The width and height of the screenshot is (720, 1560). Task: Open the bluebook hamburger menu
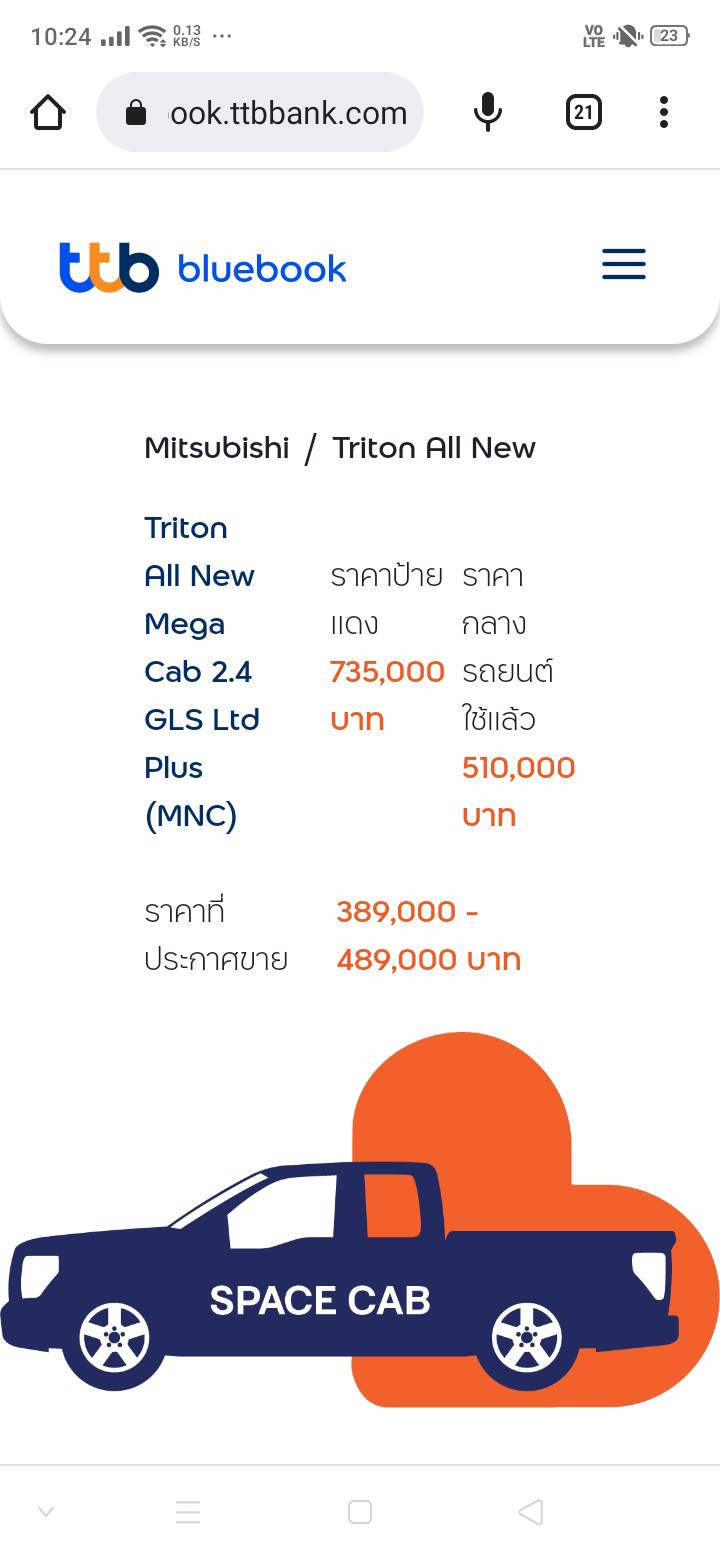click(x=623, y=265)
